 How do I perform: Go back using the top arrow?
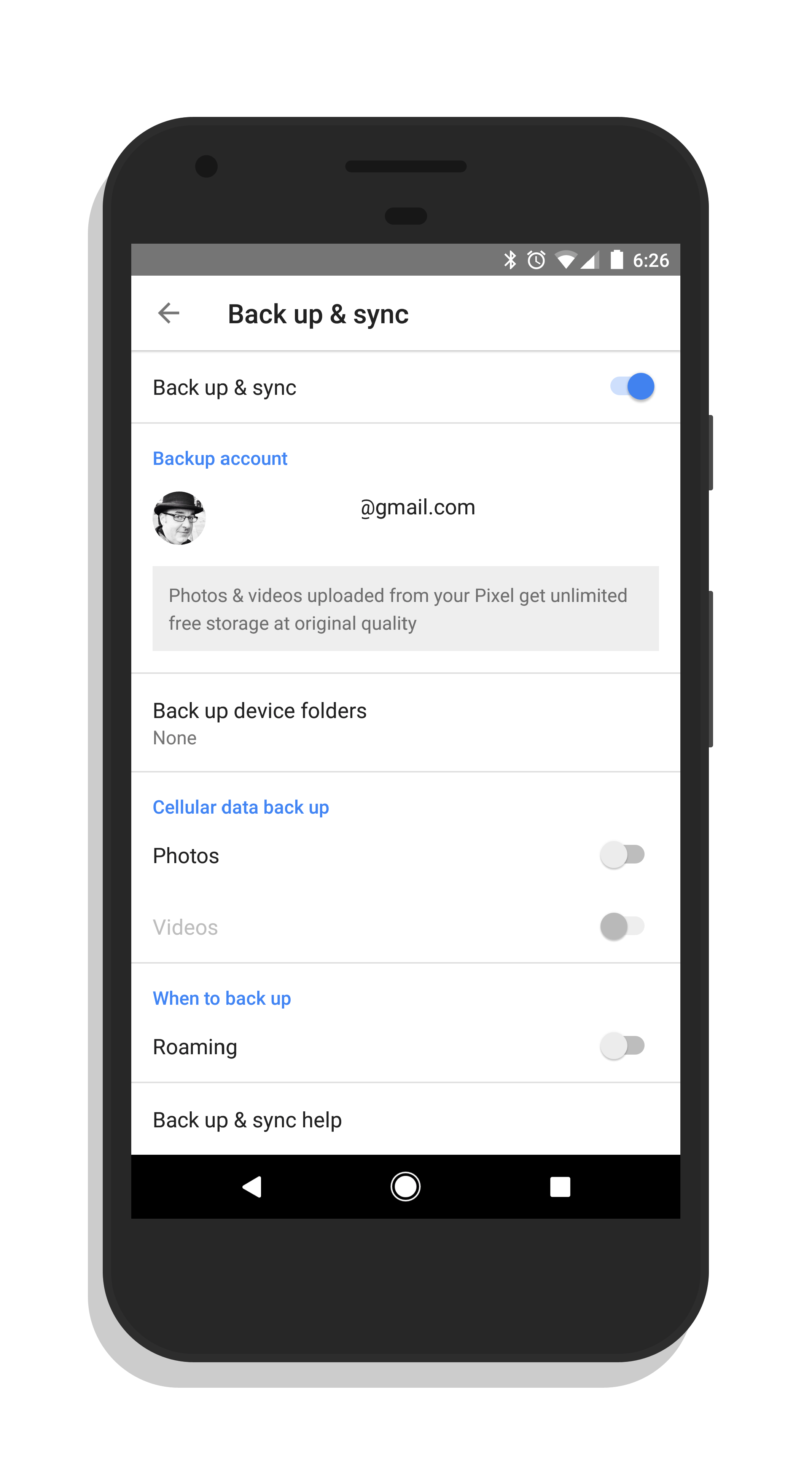click(169, 313)
